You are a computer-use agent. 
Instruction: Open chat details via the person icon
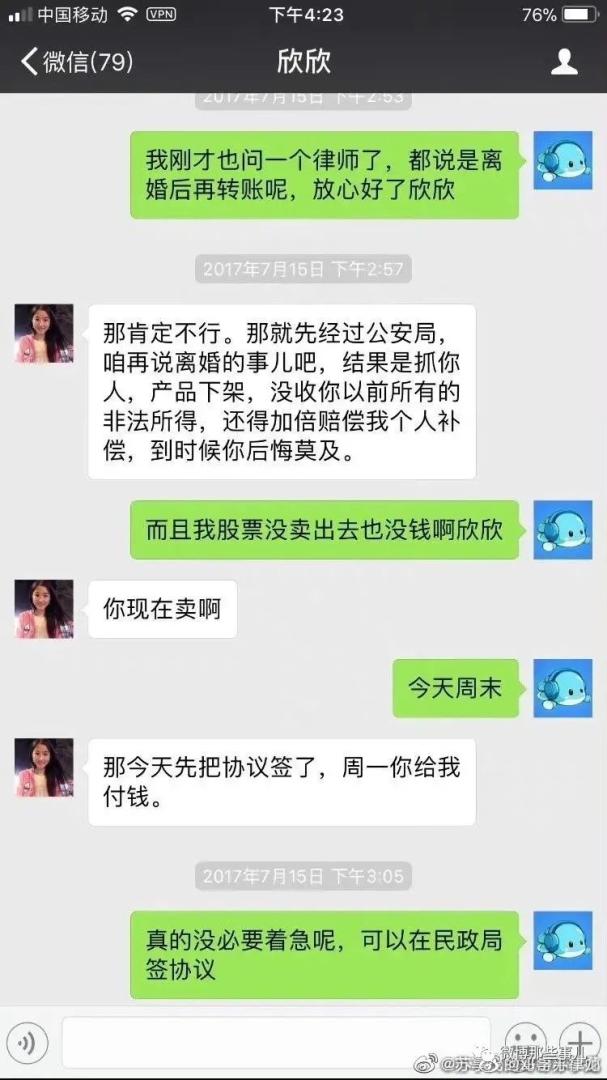565,62
